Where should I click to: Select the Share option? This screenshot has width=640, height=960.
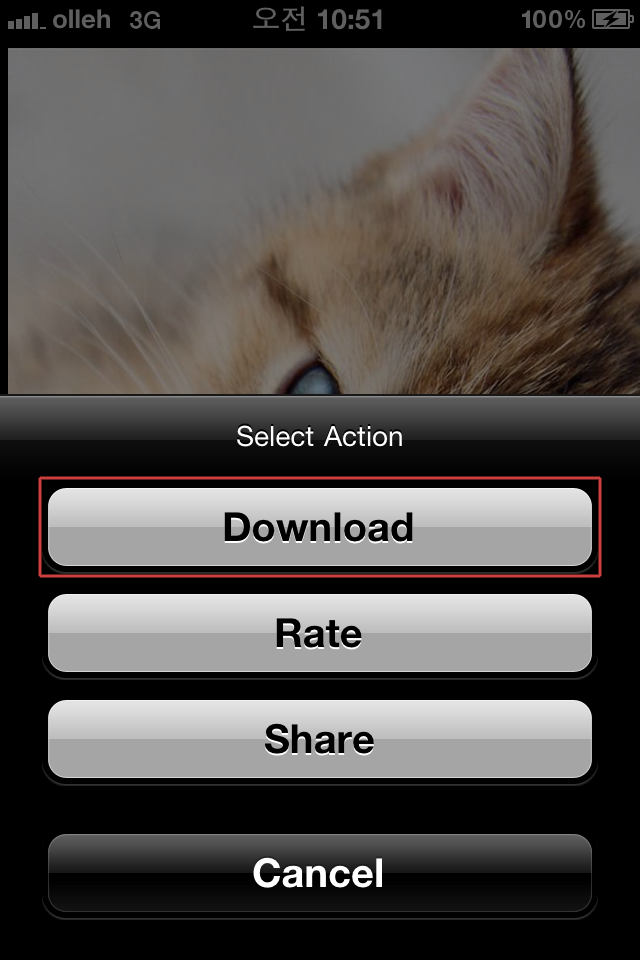(319, 739)
